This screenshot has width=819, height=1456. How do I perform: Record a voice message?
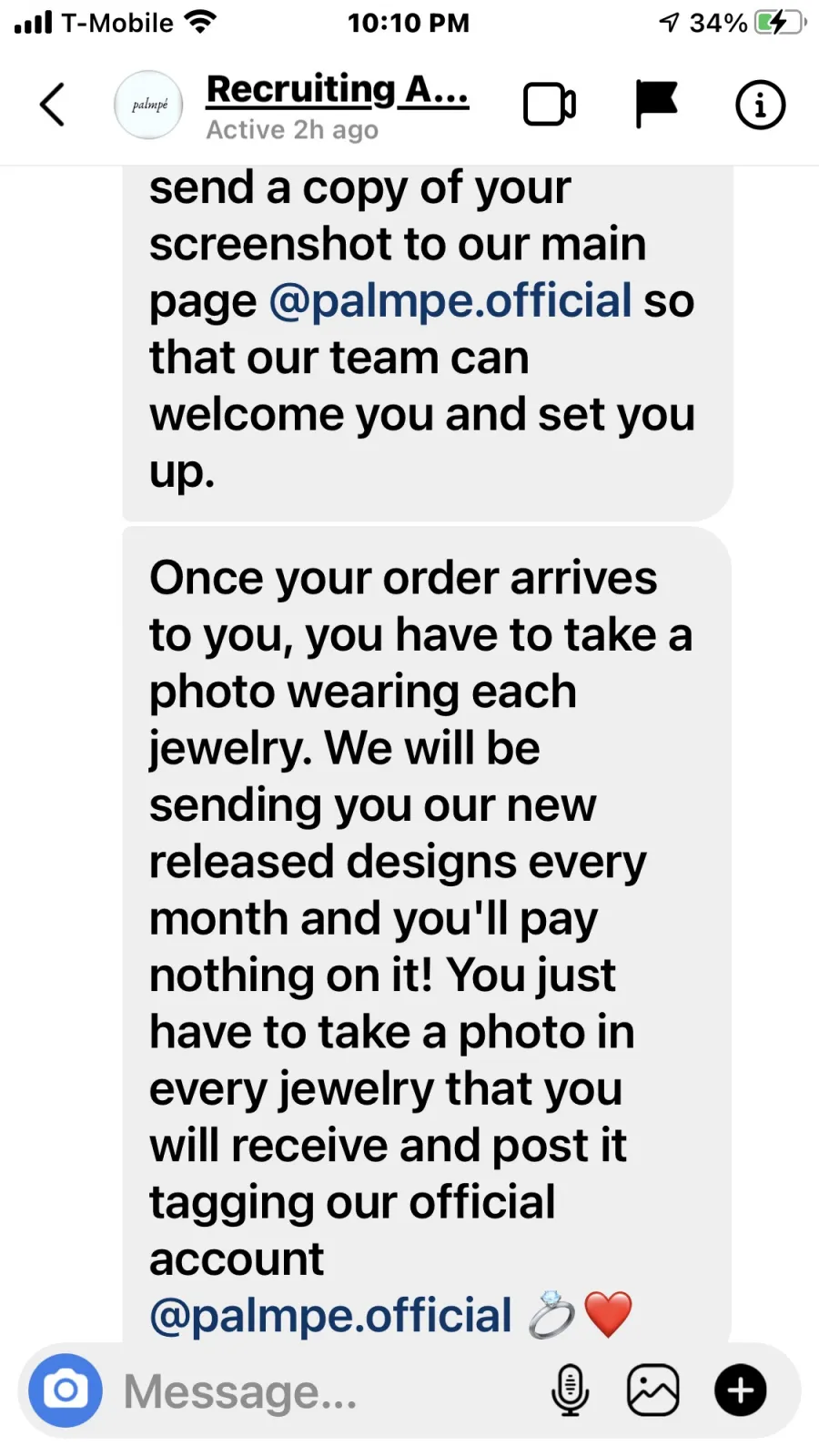pos(571,1390)
